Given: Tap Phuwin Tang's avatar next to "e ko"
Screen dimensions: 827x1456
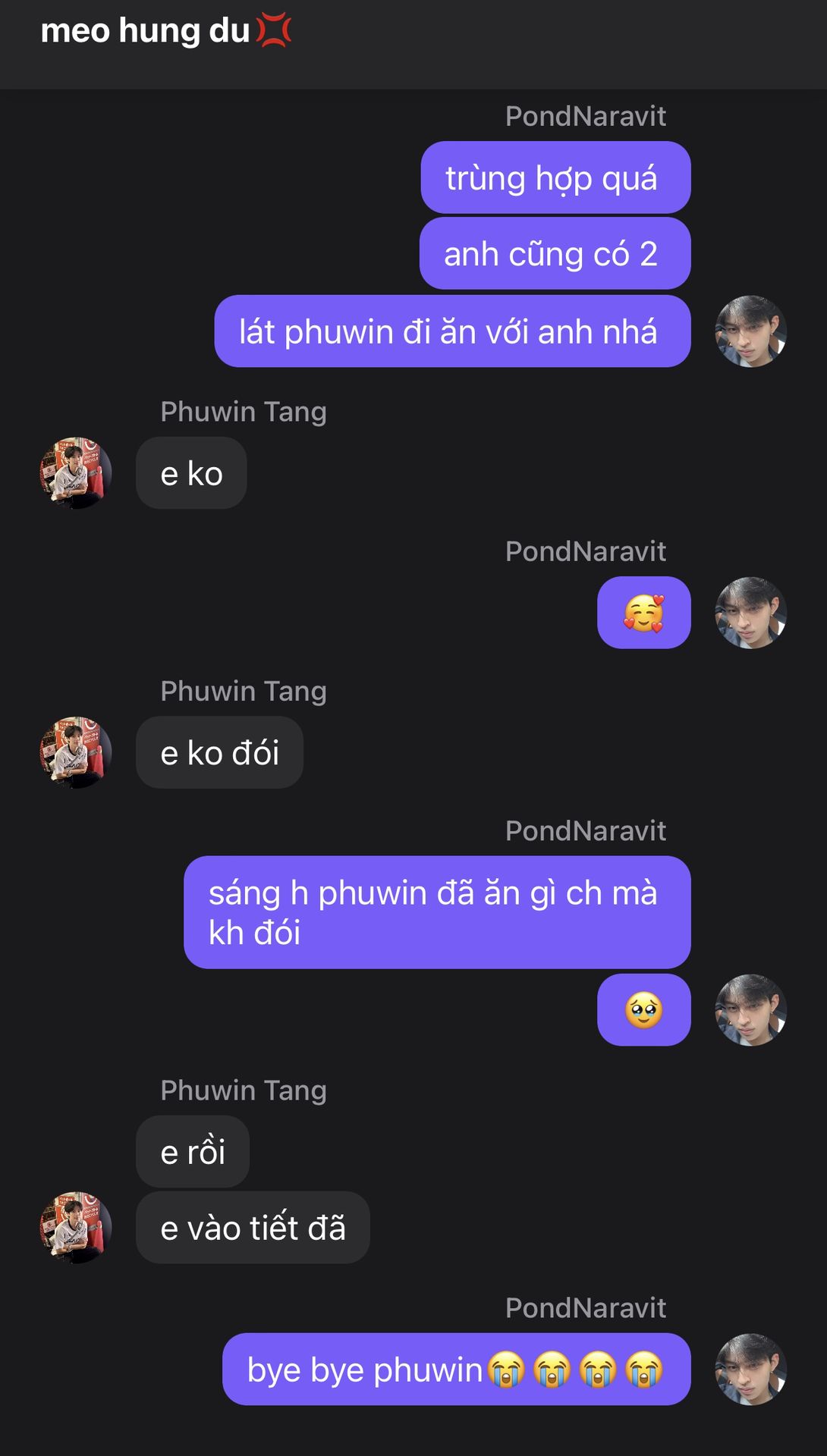Looking at the screenshot, I should pyautogui.click(x=76, y=472).
